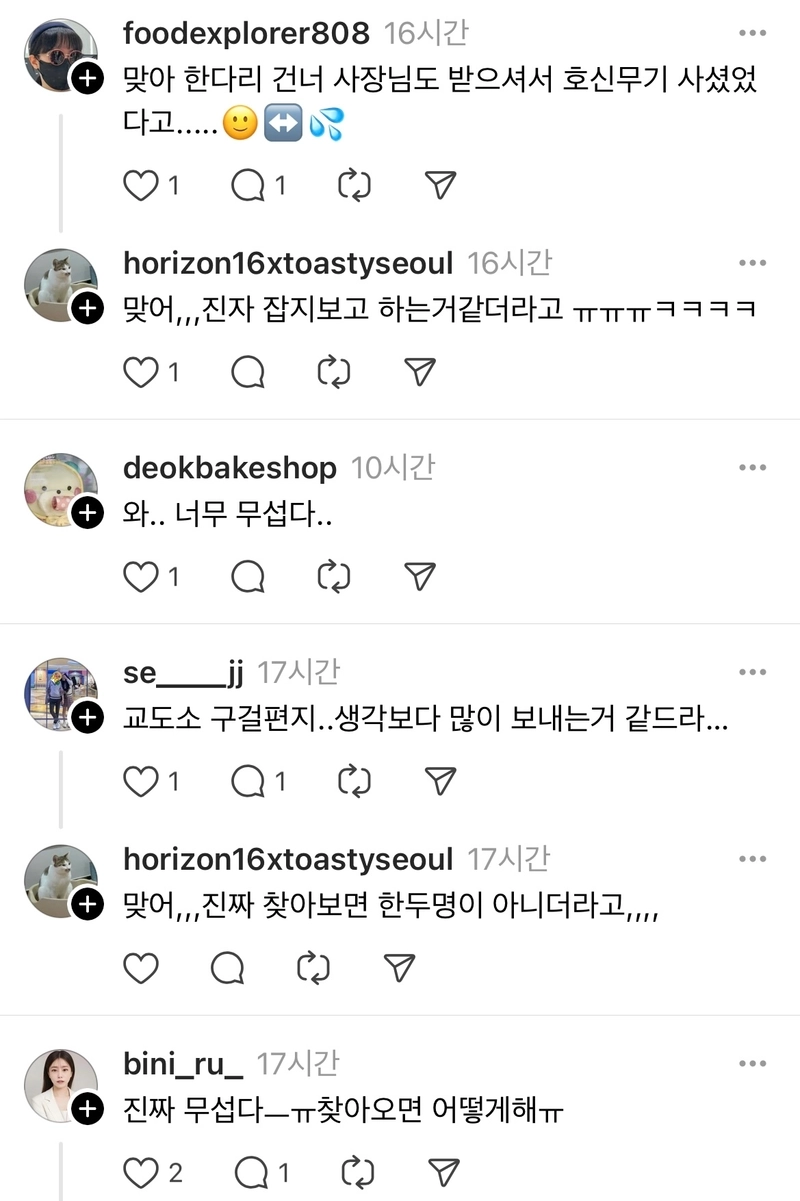Open replies to foodexplorer808's comment

(248, 185)
